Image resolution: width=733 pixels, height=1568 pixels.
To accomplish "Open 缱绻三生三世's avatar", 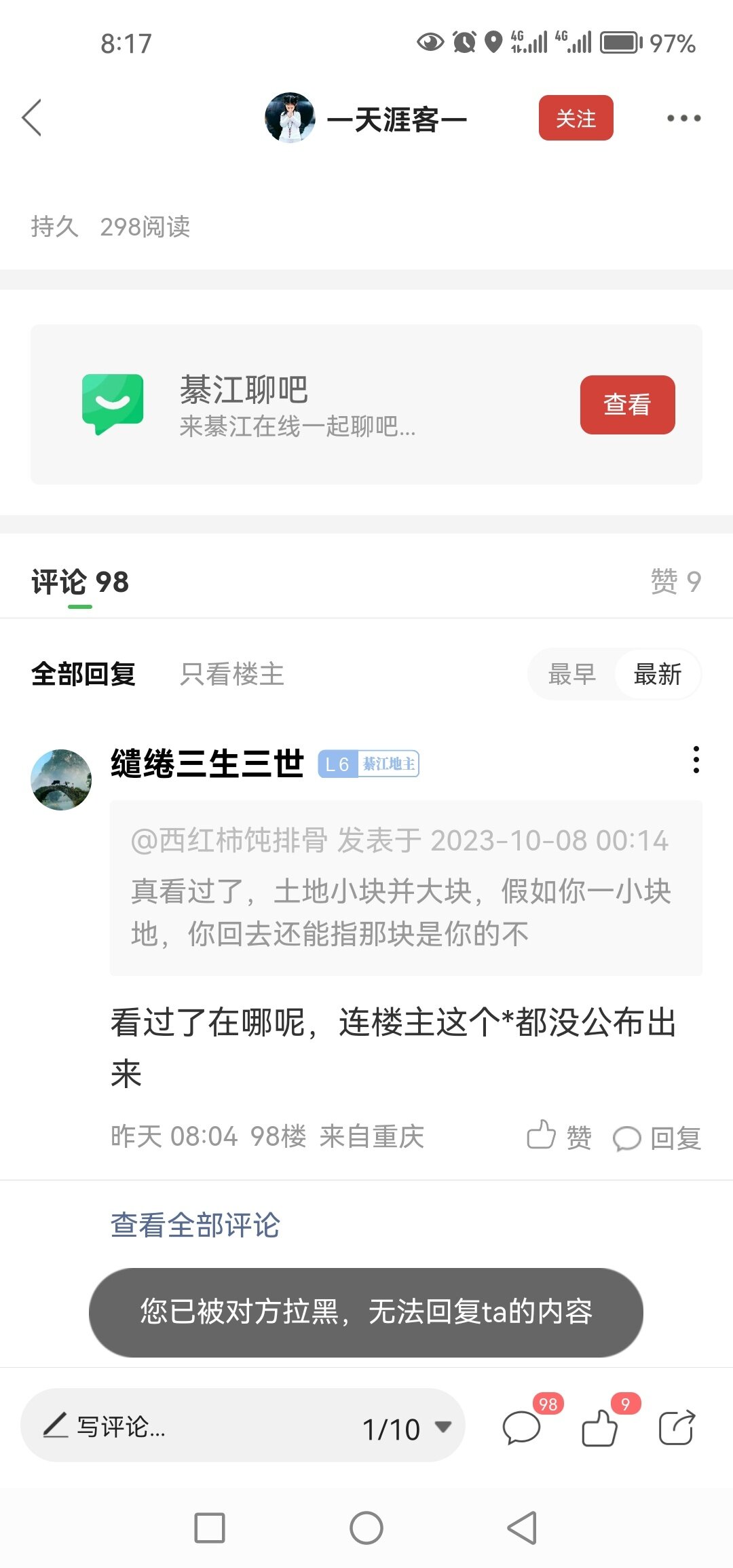I will point(61,779).
